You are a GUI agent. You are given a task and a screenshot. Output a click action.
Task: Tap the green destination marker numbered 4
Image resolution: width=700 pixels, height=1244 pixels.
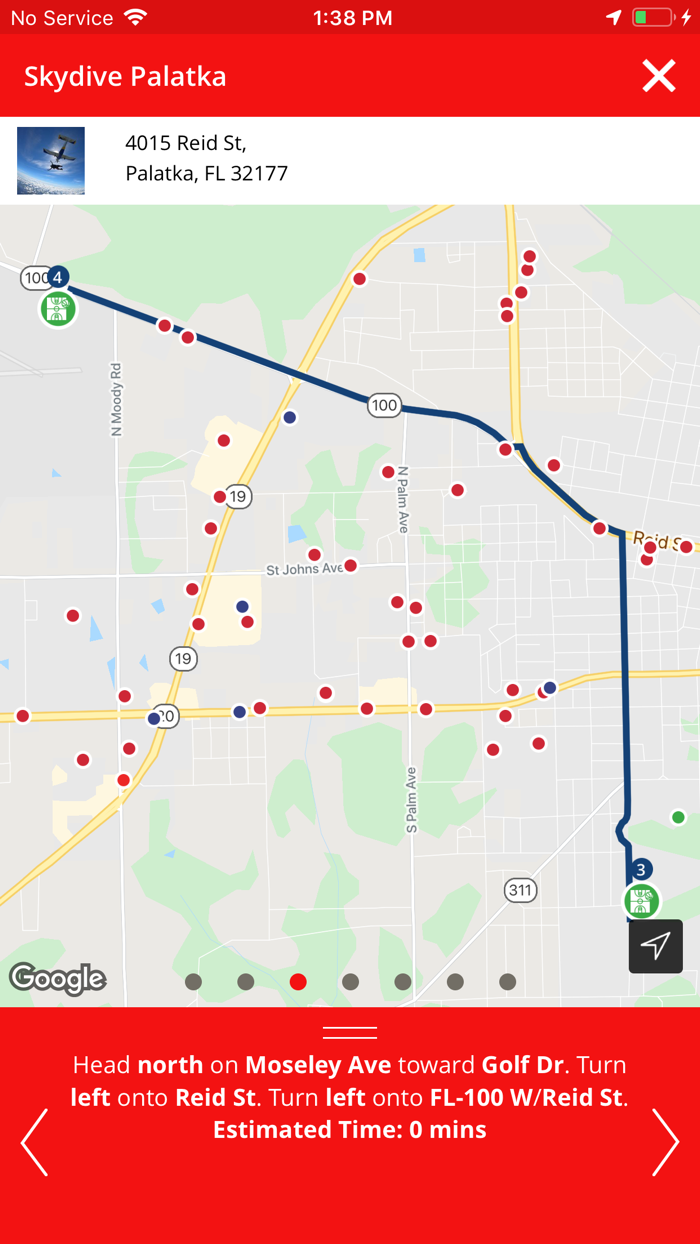(x=58, y=308)
